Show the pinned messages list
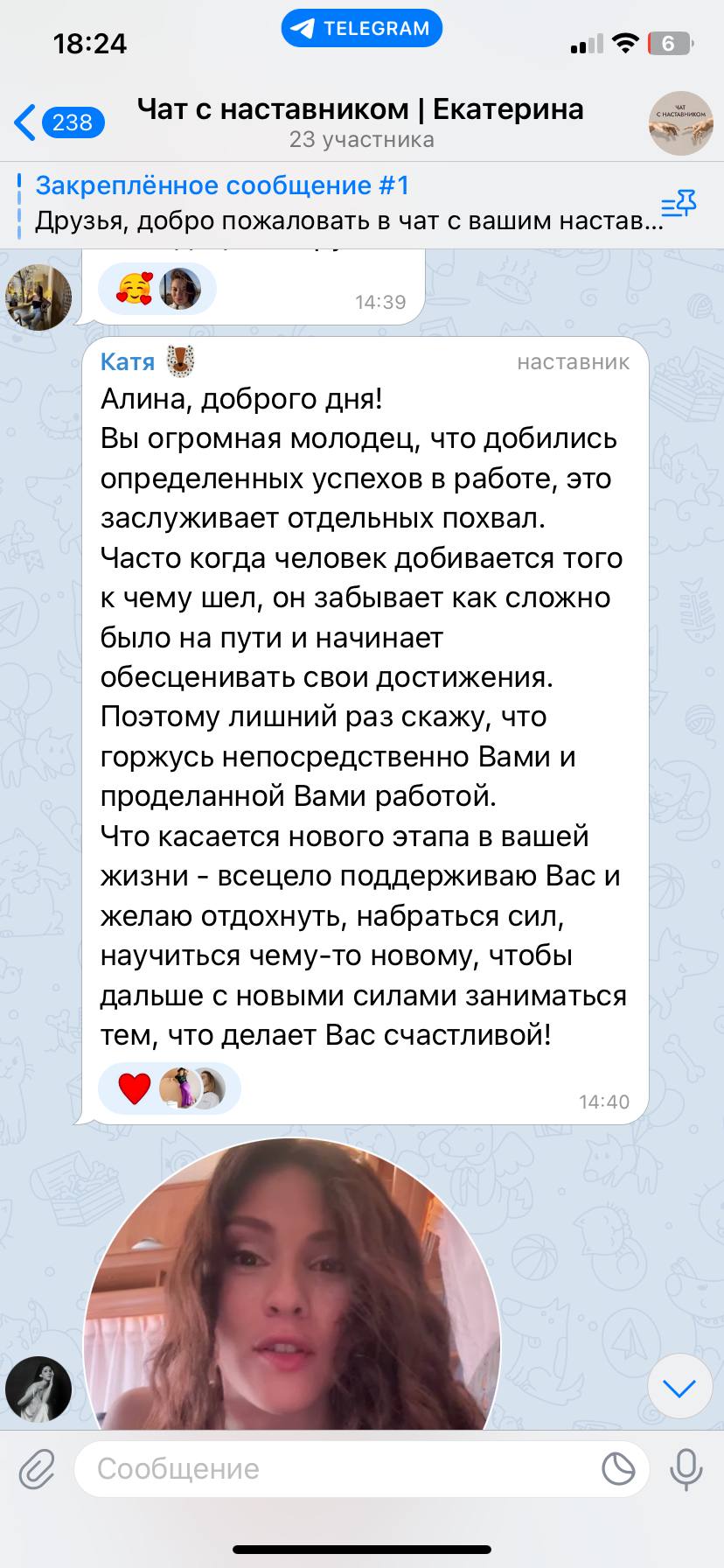724x1568 pixels. coord(679,205)
